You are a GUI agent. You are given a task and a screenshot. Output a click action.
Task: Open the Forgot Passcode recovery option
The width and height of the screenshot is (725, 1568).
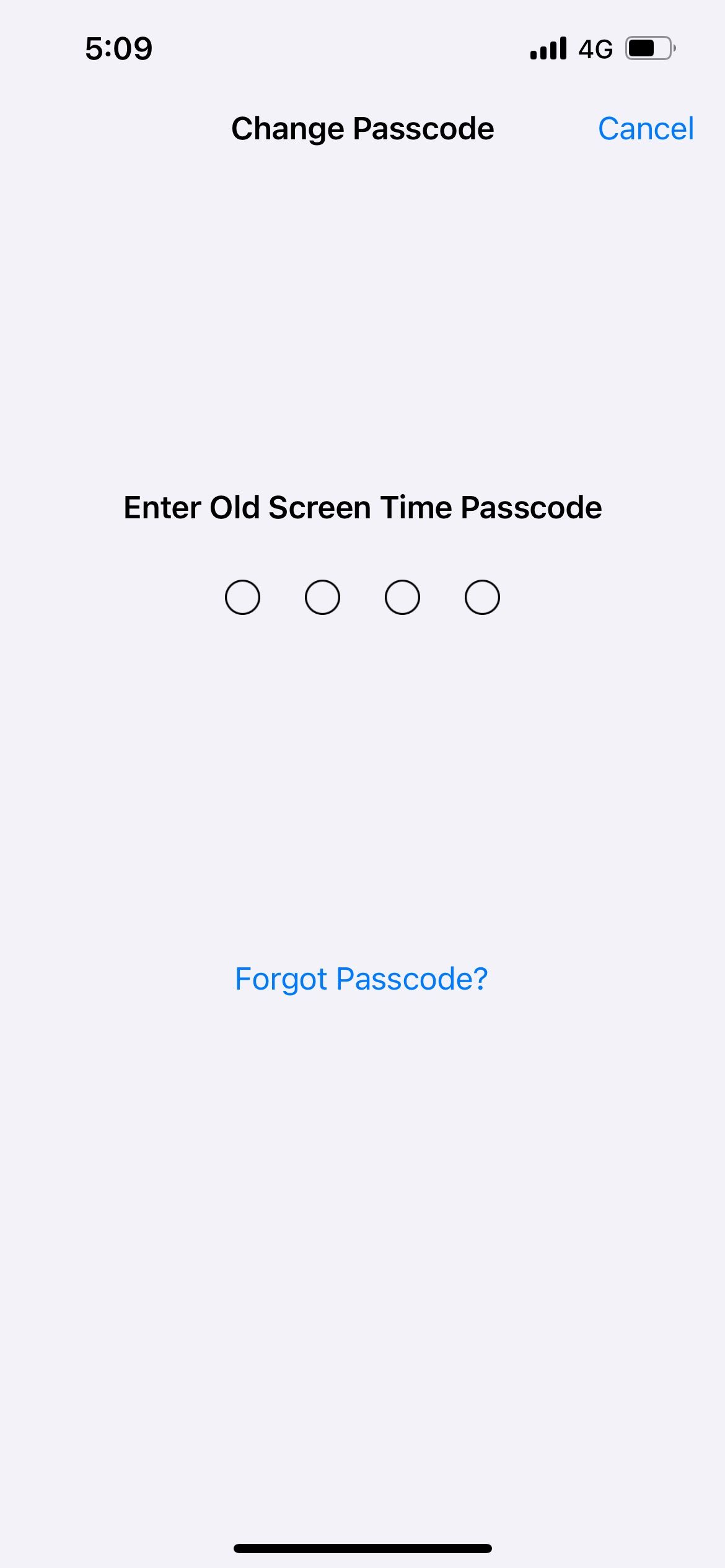tap(362, 977)
